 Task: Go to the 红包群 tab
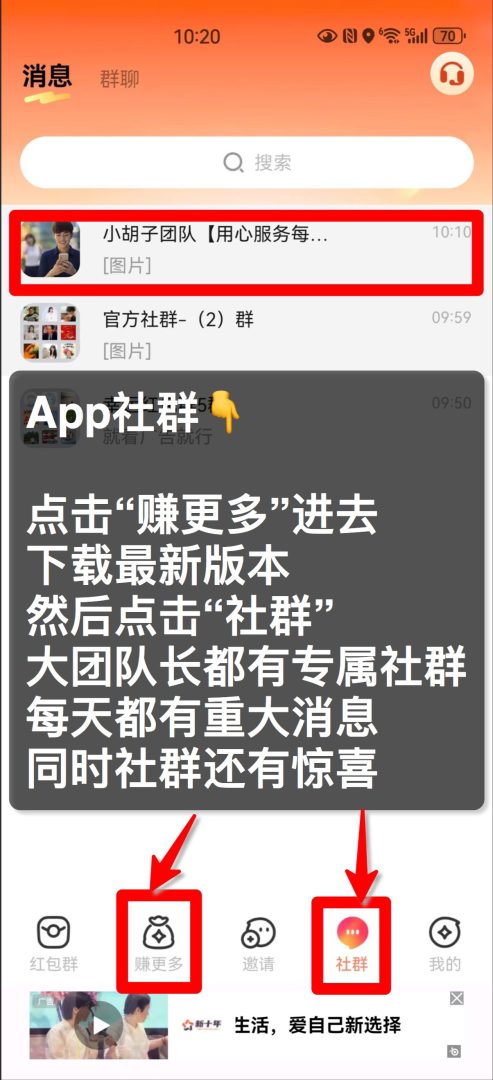[53, 944]
